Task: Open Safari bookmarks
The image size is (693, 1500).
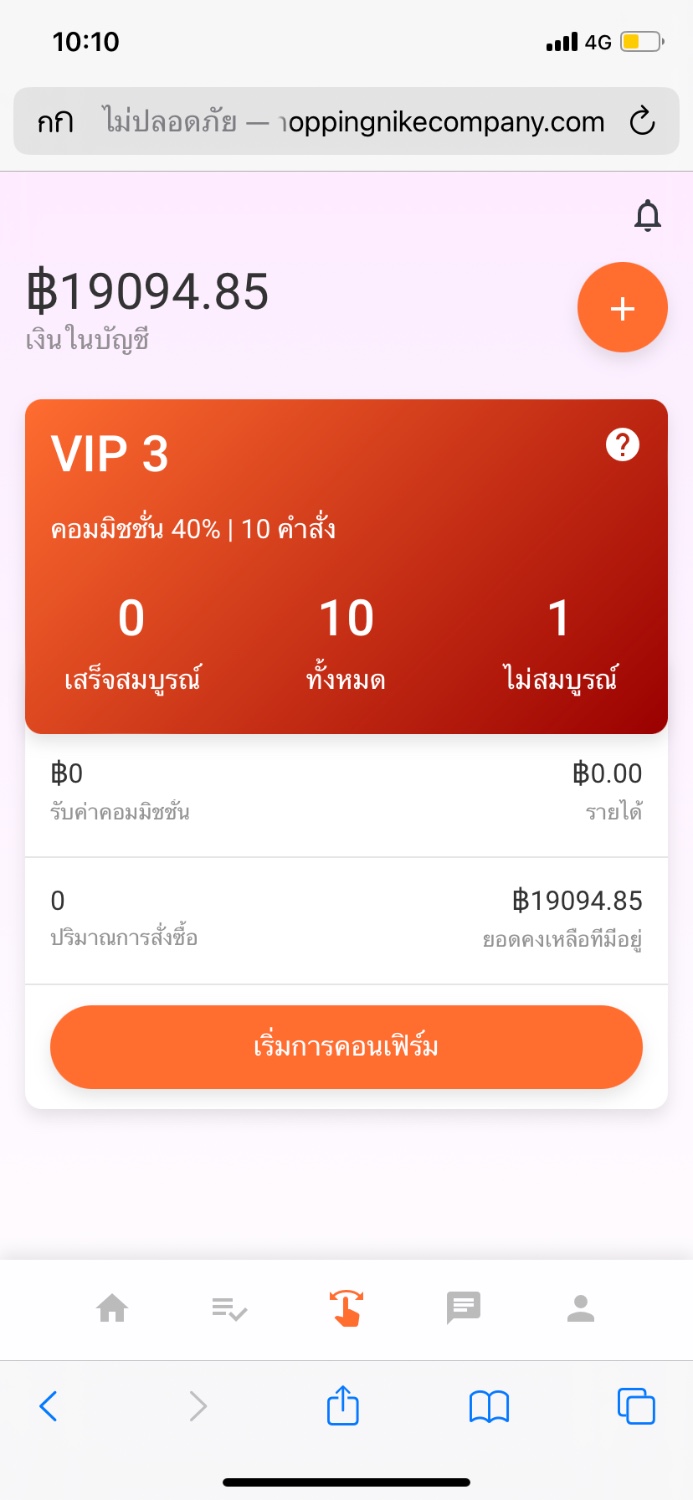Action: 489,1407
